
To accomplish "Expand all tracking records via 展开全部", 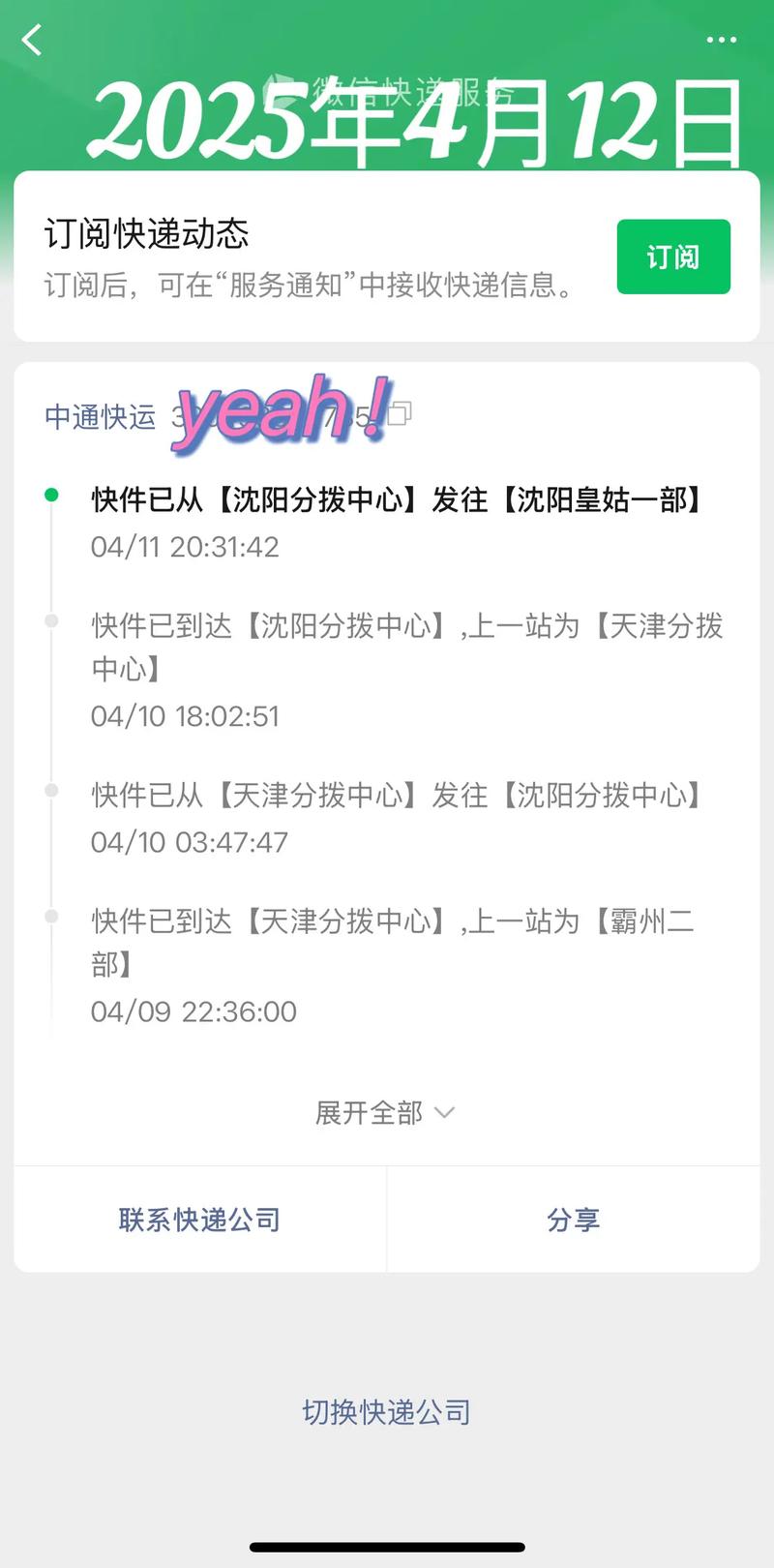I will (385, 1113).
